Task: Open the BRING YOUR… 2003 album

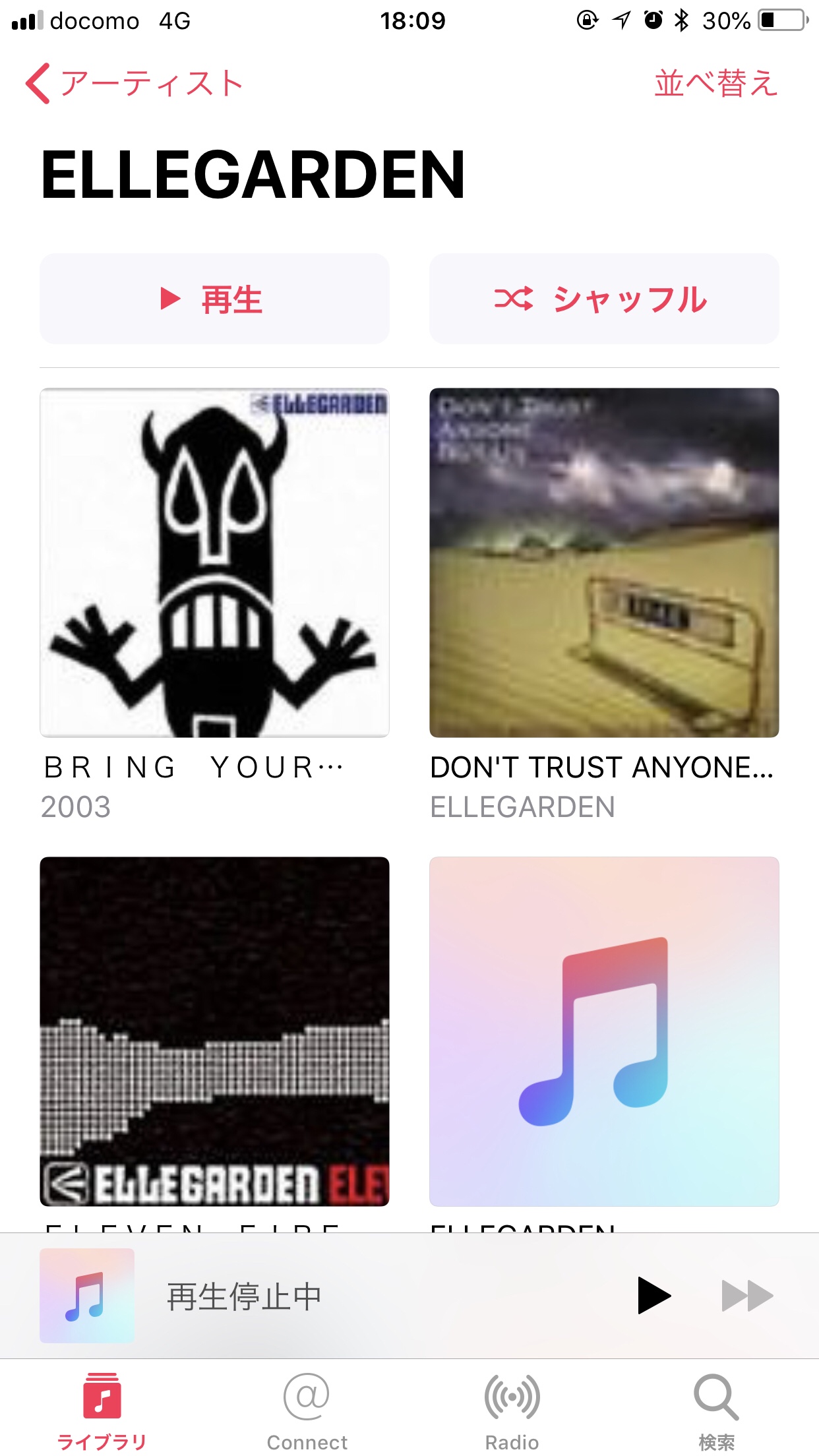Action: coord(214,562)
